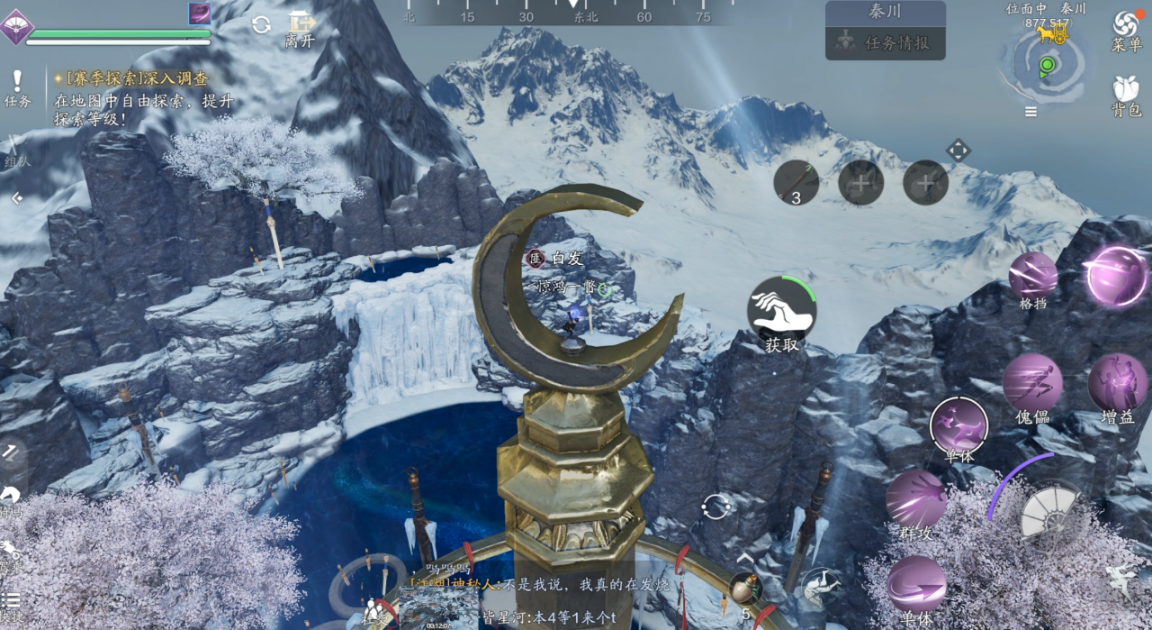The height and width of the screenshot is (630, 1152).
Task: Tap the four-arrow move icon above the slots
Action: click(x=957, y=151)
